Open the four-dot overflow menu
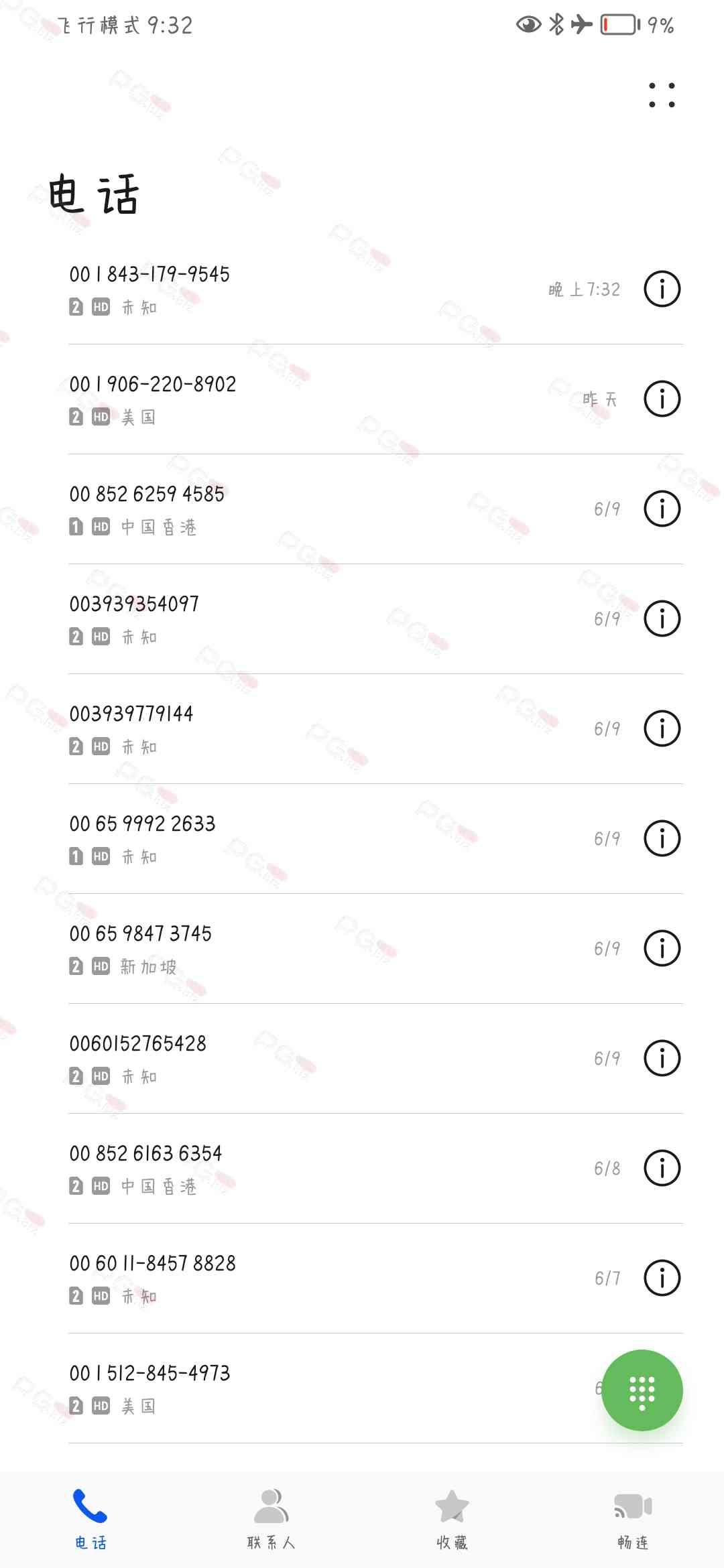The width and height of the screenshot is (724, 1568). tap(662, 95)
